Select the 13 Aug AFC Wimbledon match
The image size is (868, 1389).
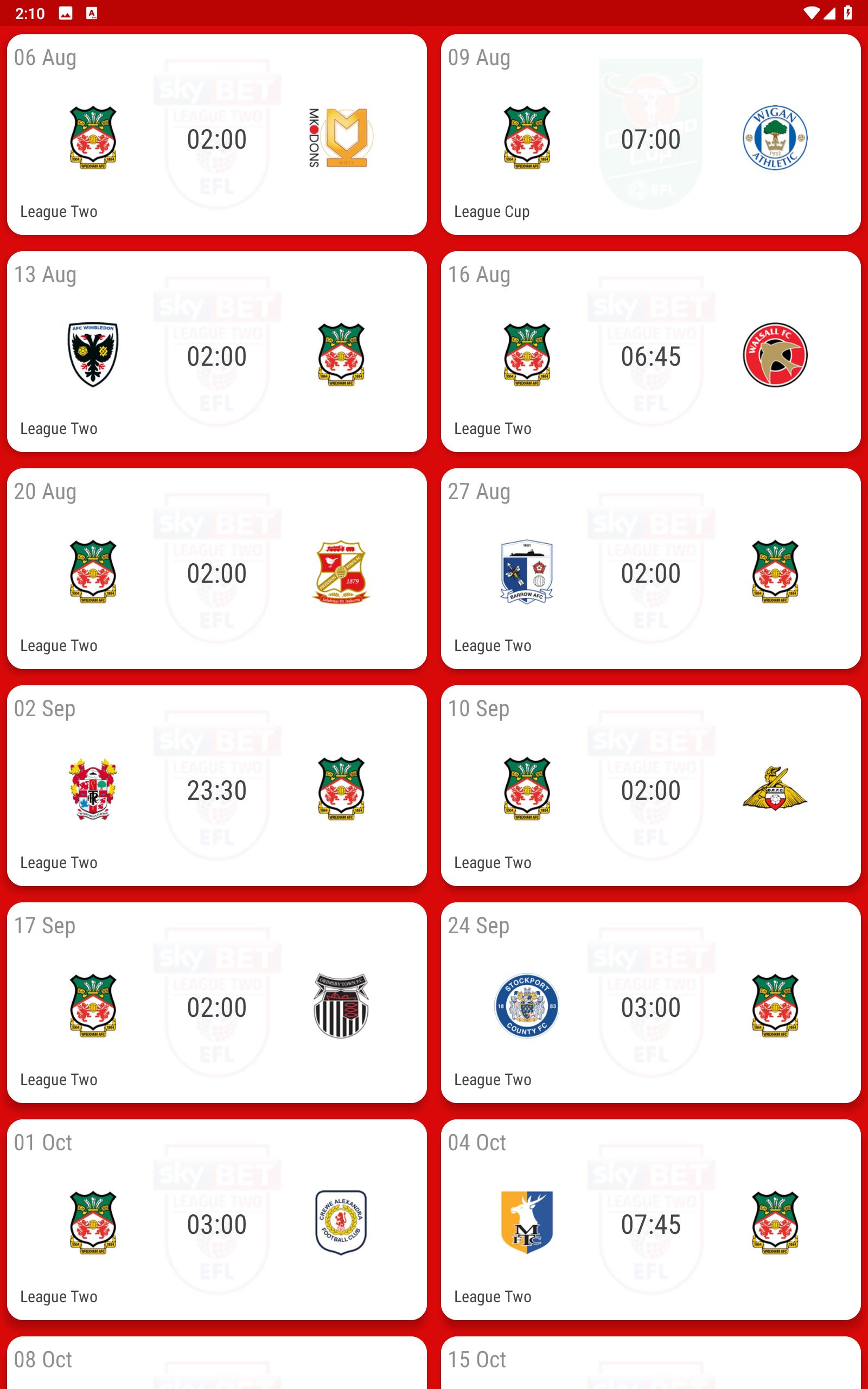tap(216, 351)
